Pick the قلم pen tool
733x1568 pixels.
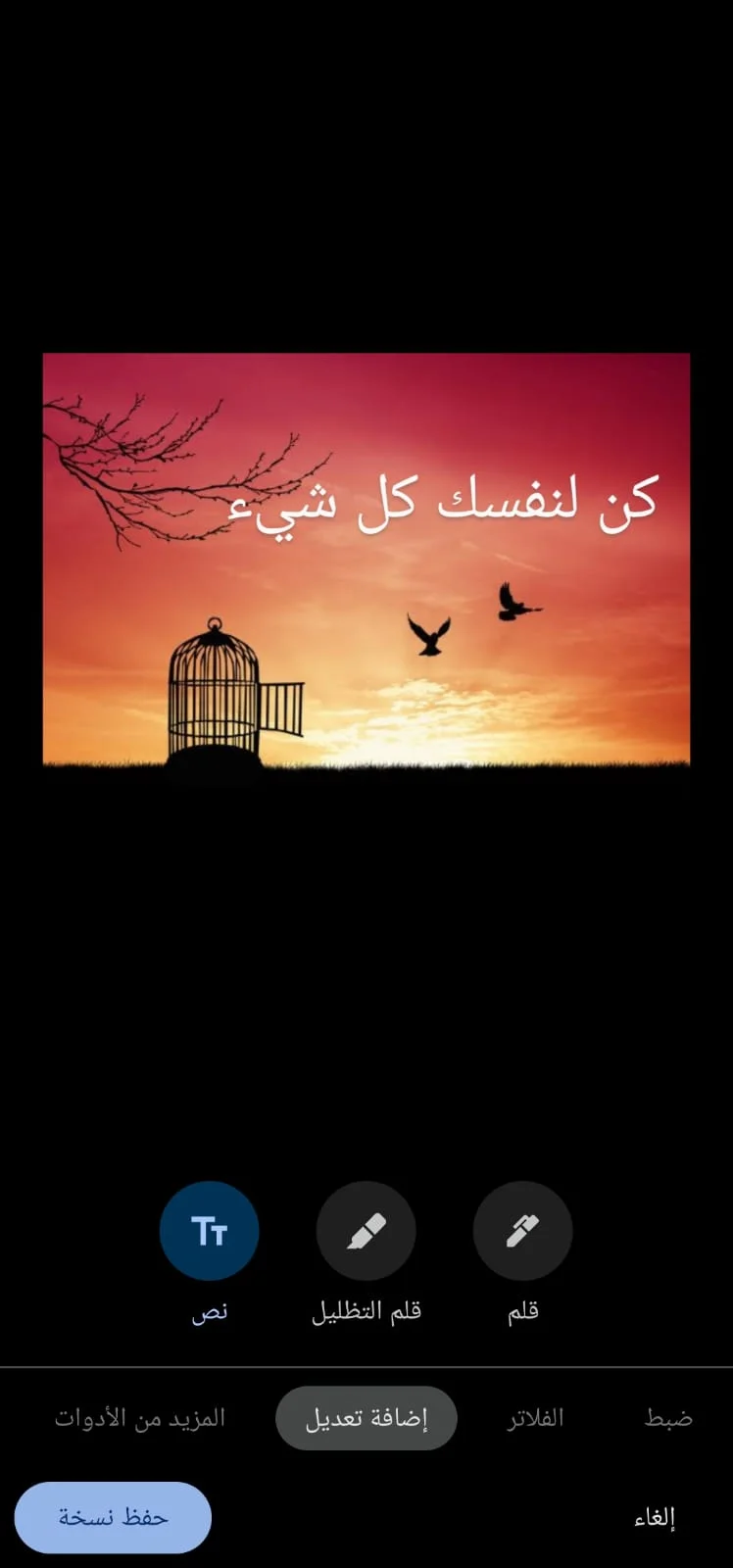click(522, 1231)
